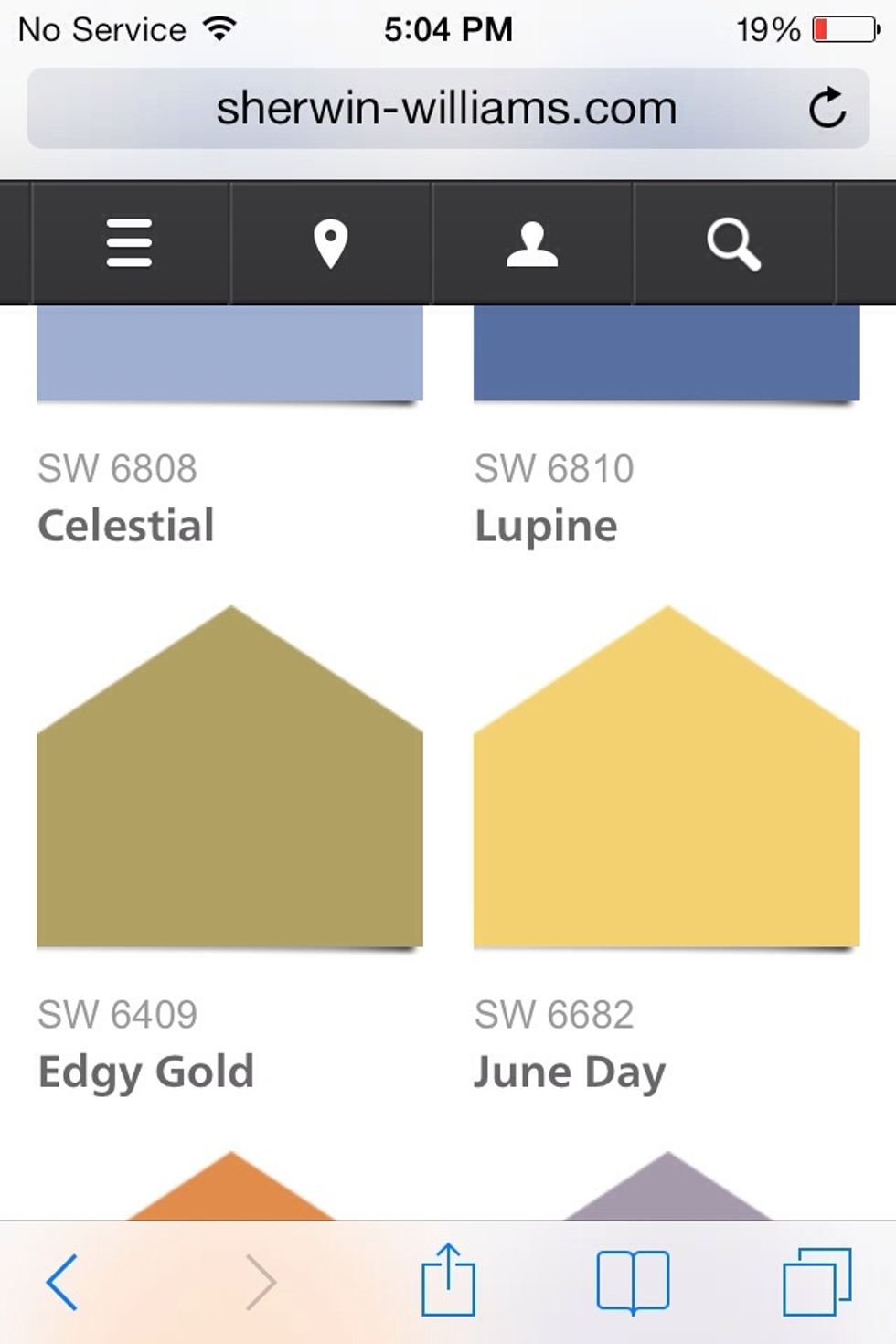The width and height of the screenshot is (896, 1344).
Task: Open the hamburger menu
Action: pyautogui.click(x=129, y=243)
